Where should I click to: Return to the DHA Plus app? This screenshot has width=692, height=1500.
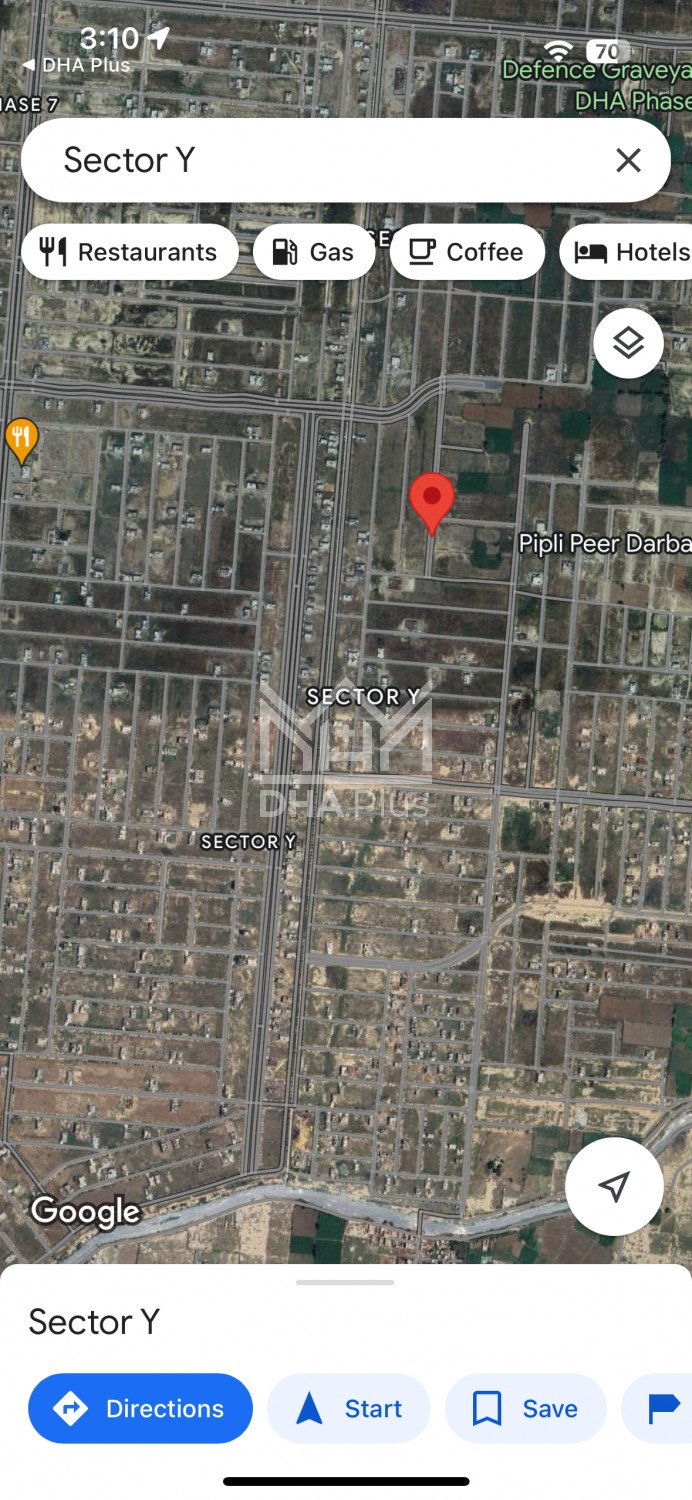(x=76, y=65)
